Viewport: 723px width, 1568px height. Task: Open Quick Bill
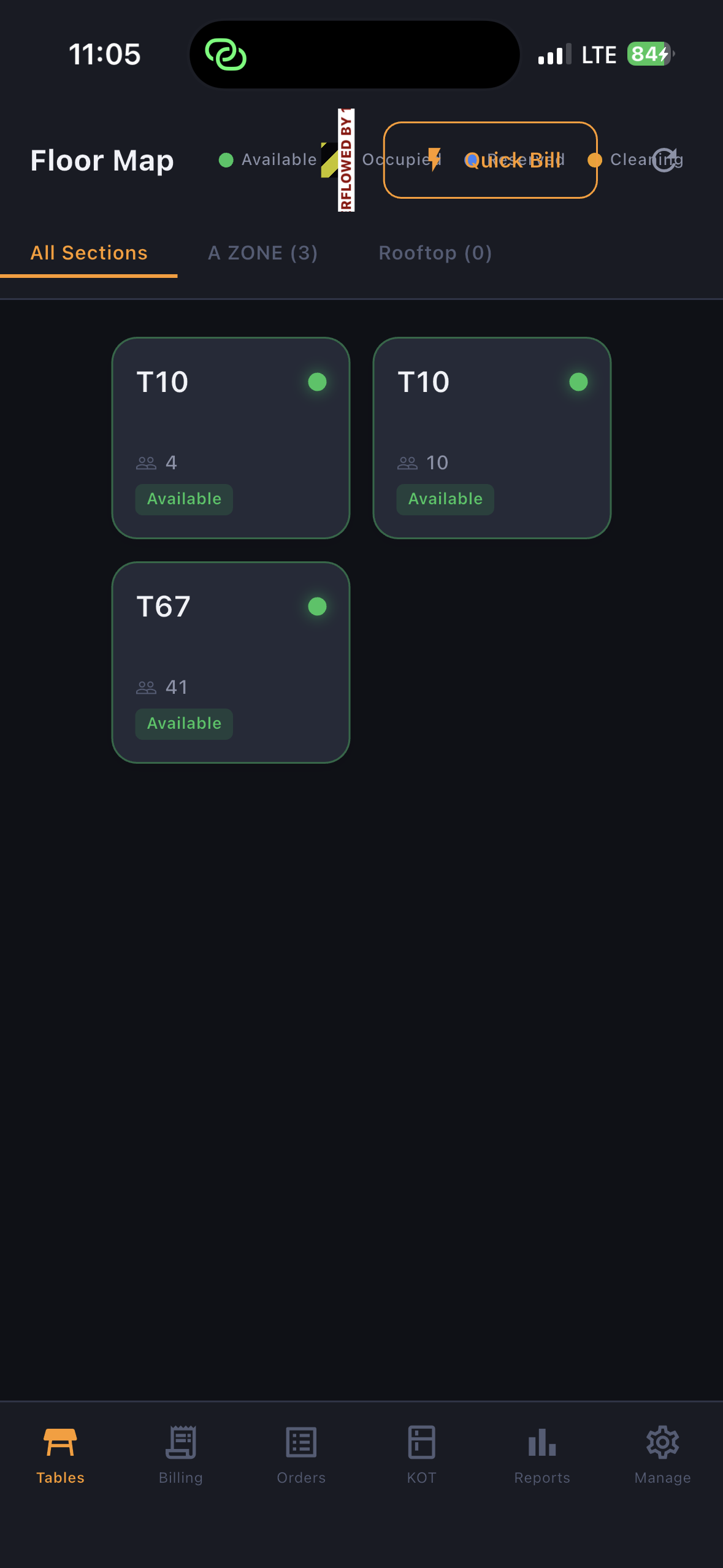point(490,160)
